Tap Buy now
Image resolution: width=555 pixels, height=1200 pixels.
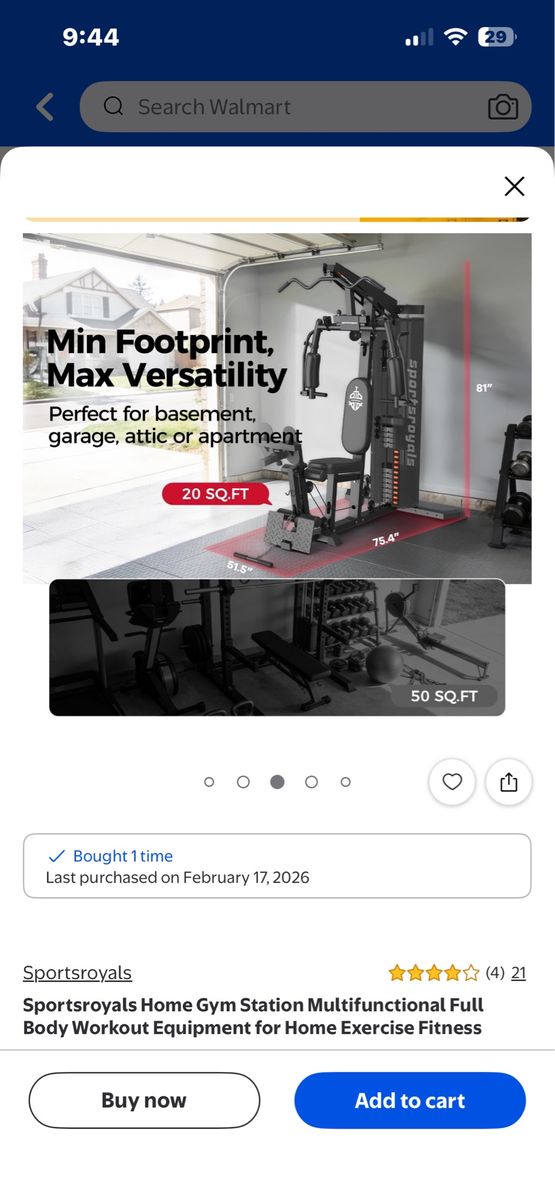tap(144, 1101)
